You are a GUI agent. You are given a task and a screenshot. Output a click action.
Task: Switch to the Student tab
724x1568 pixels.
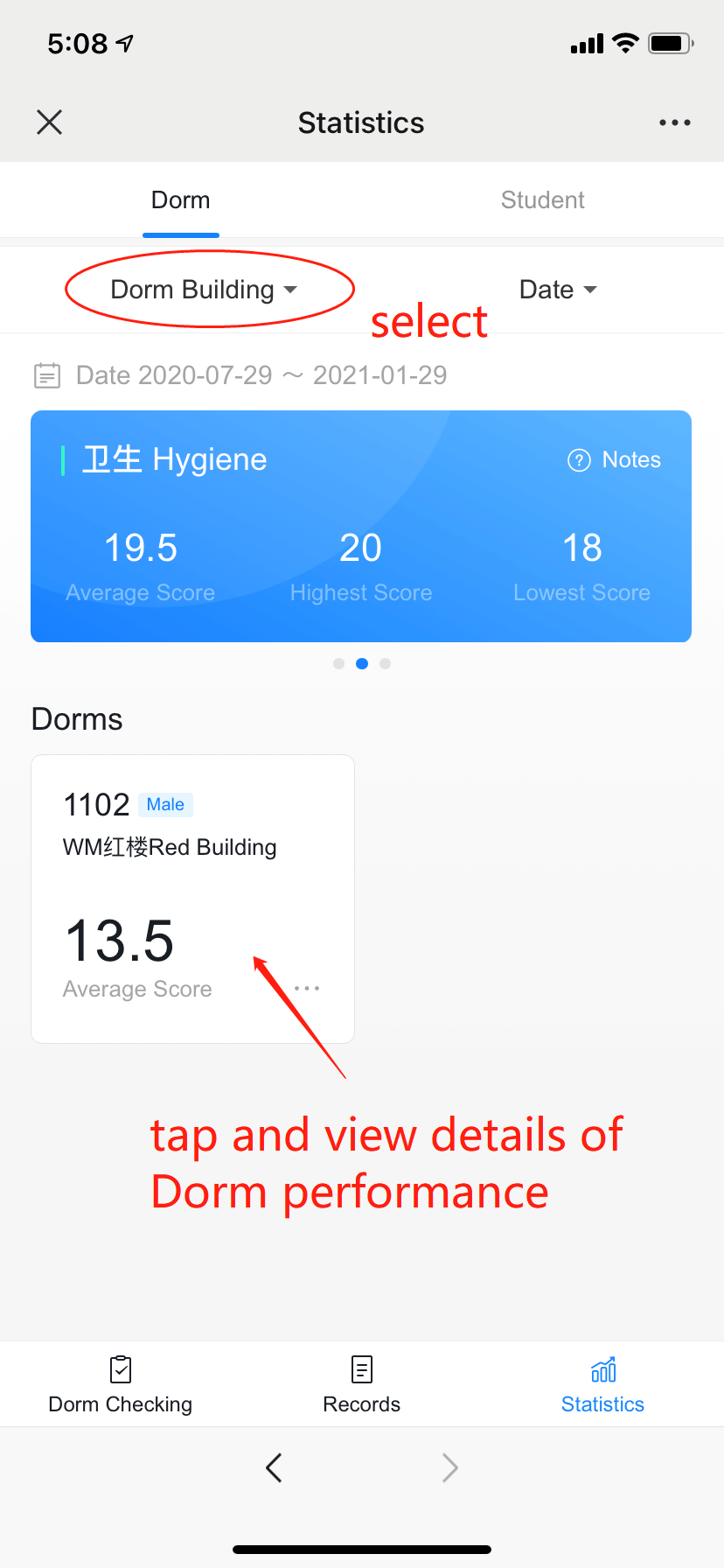point(542,200)
